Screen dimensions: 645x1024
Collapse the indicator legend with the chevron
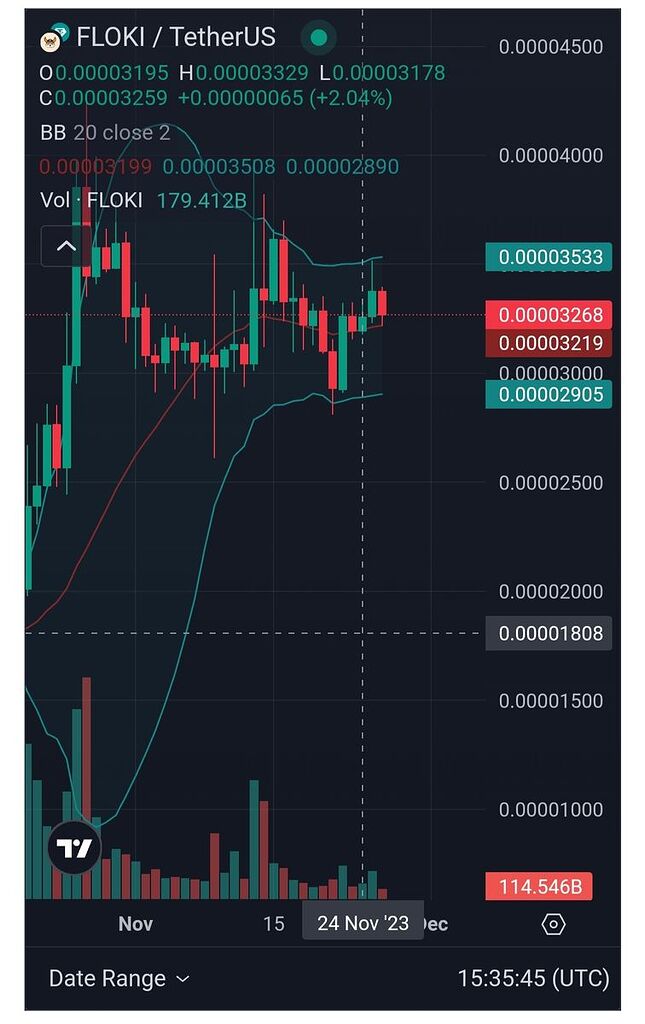point(66,246)
